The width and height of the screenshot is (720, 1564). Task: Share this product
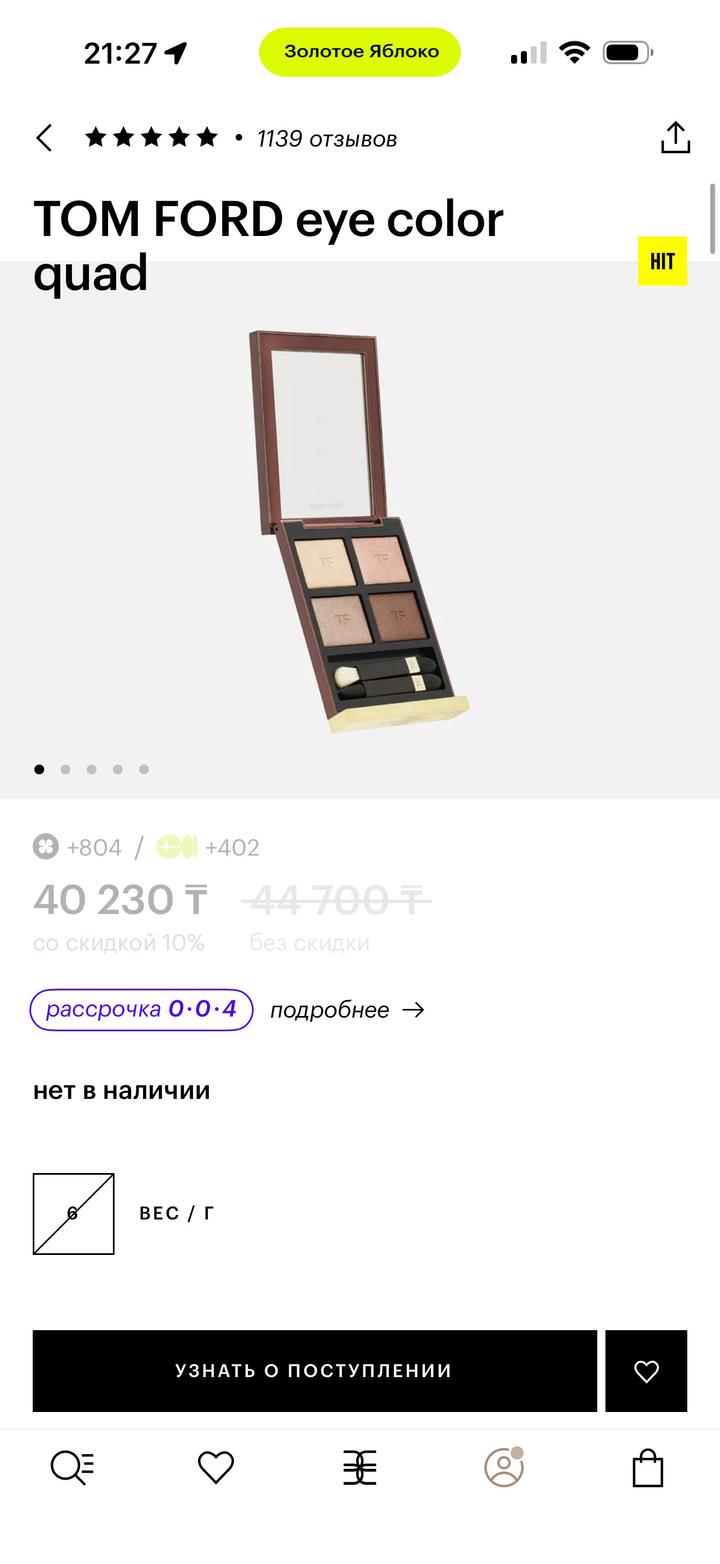tap(675, 138)
